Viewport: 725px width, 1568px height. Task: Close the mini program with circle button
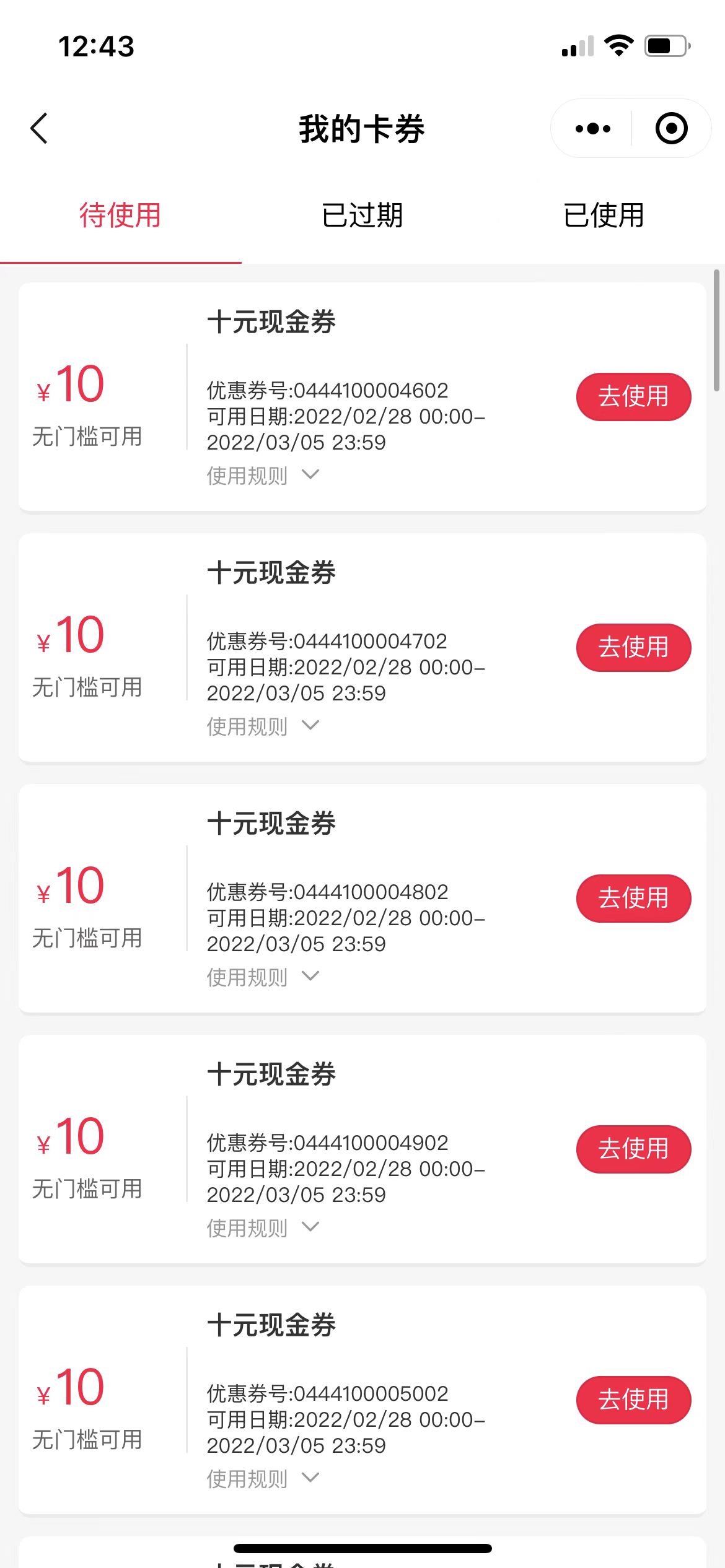coord(671,129)
